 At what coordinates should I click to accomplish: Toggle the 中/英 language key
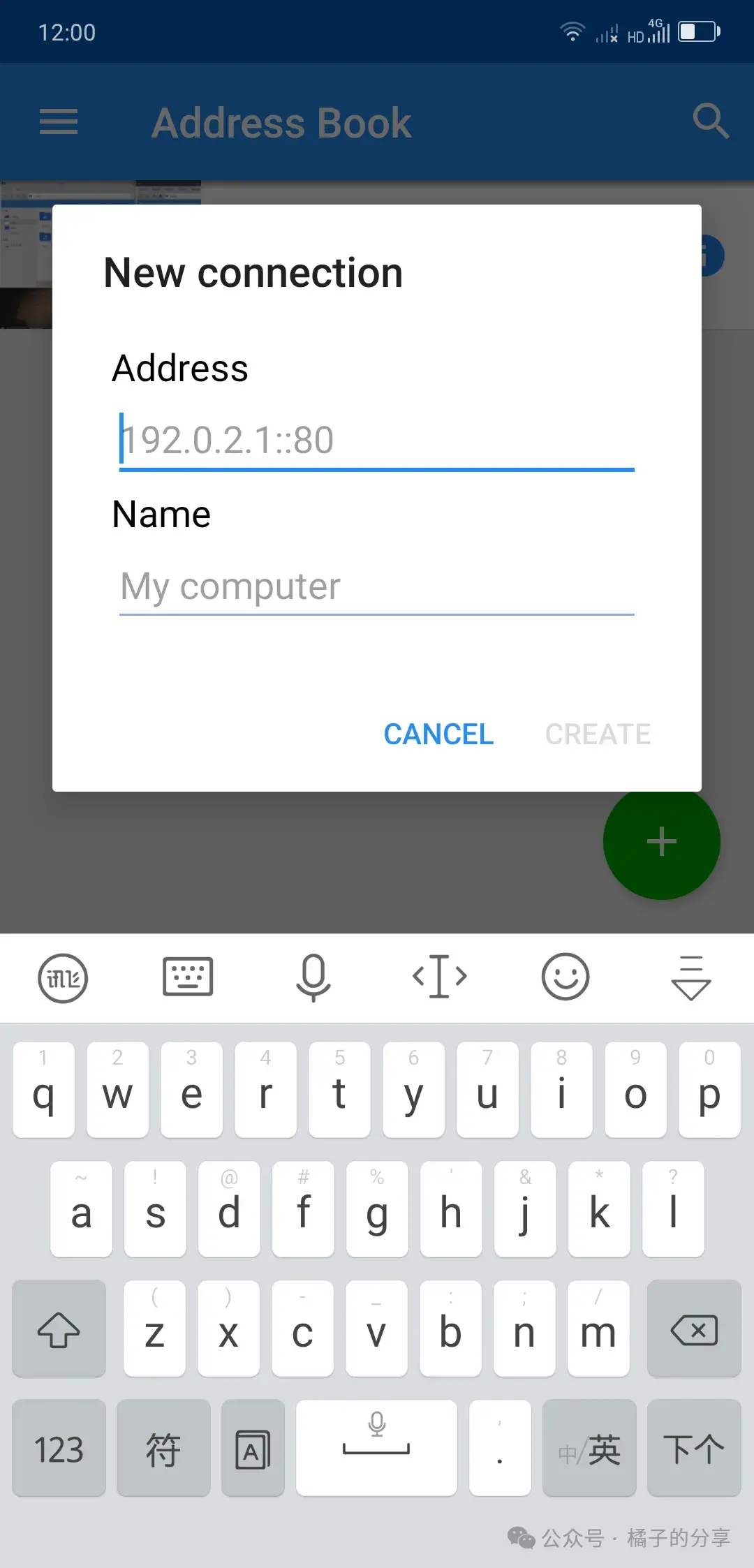click(x=589, y=1447)
